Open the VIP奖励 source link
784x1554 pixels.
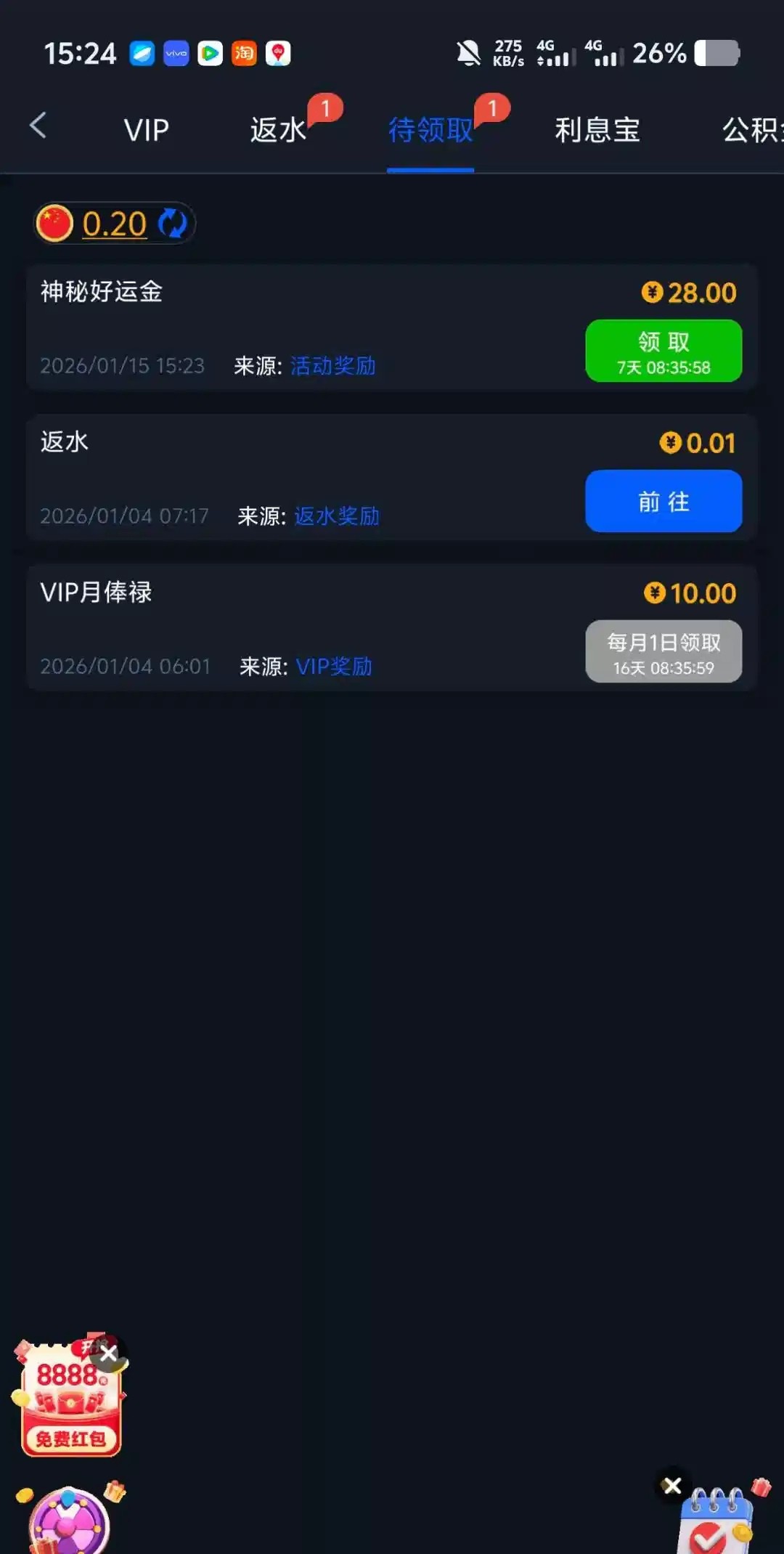(x=334, y=667)
